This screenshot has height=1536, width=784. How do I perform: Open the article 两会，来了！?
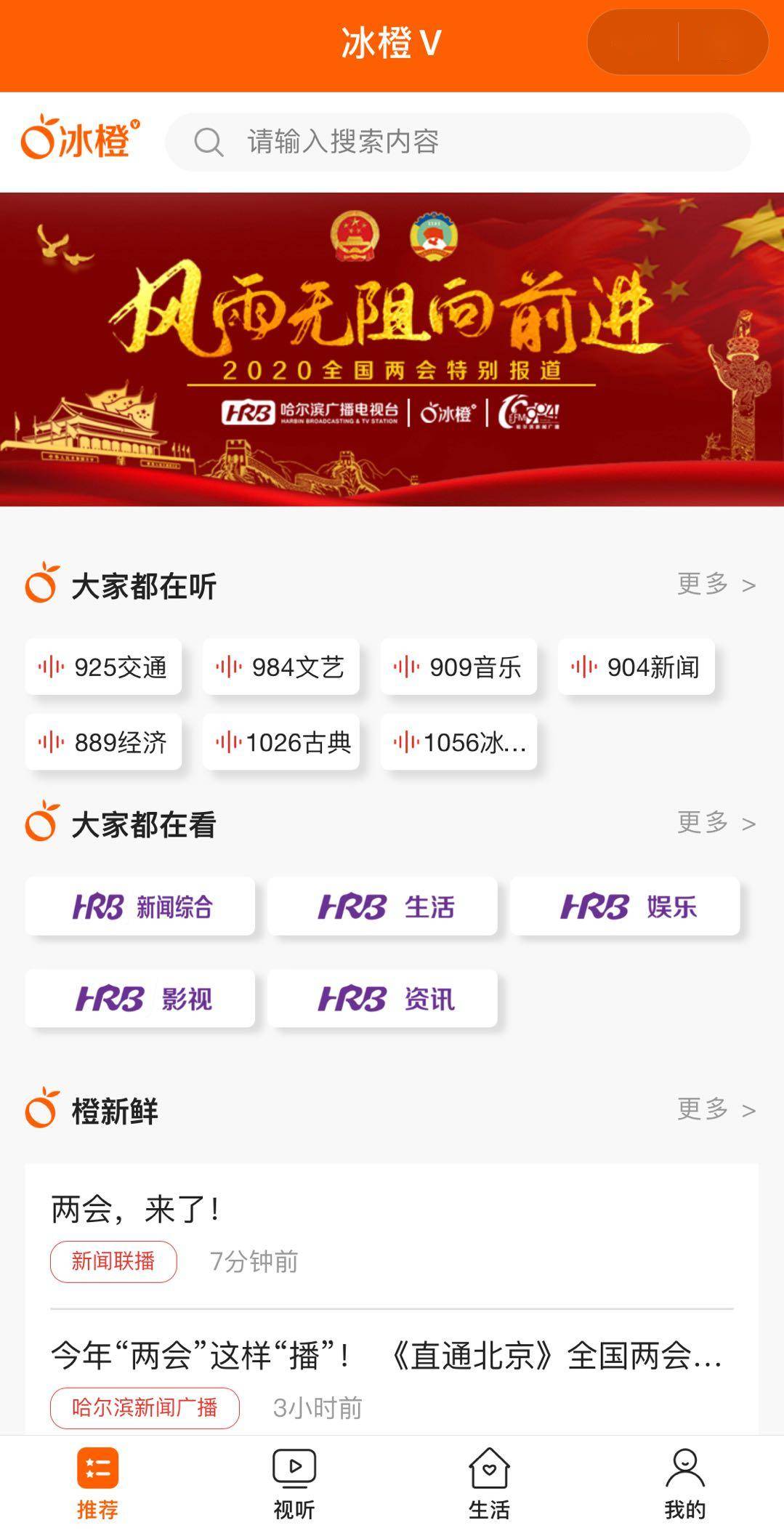(x=136, y=1210)
